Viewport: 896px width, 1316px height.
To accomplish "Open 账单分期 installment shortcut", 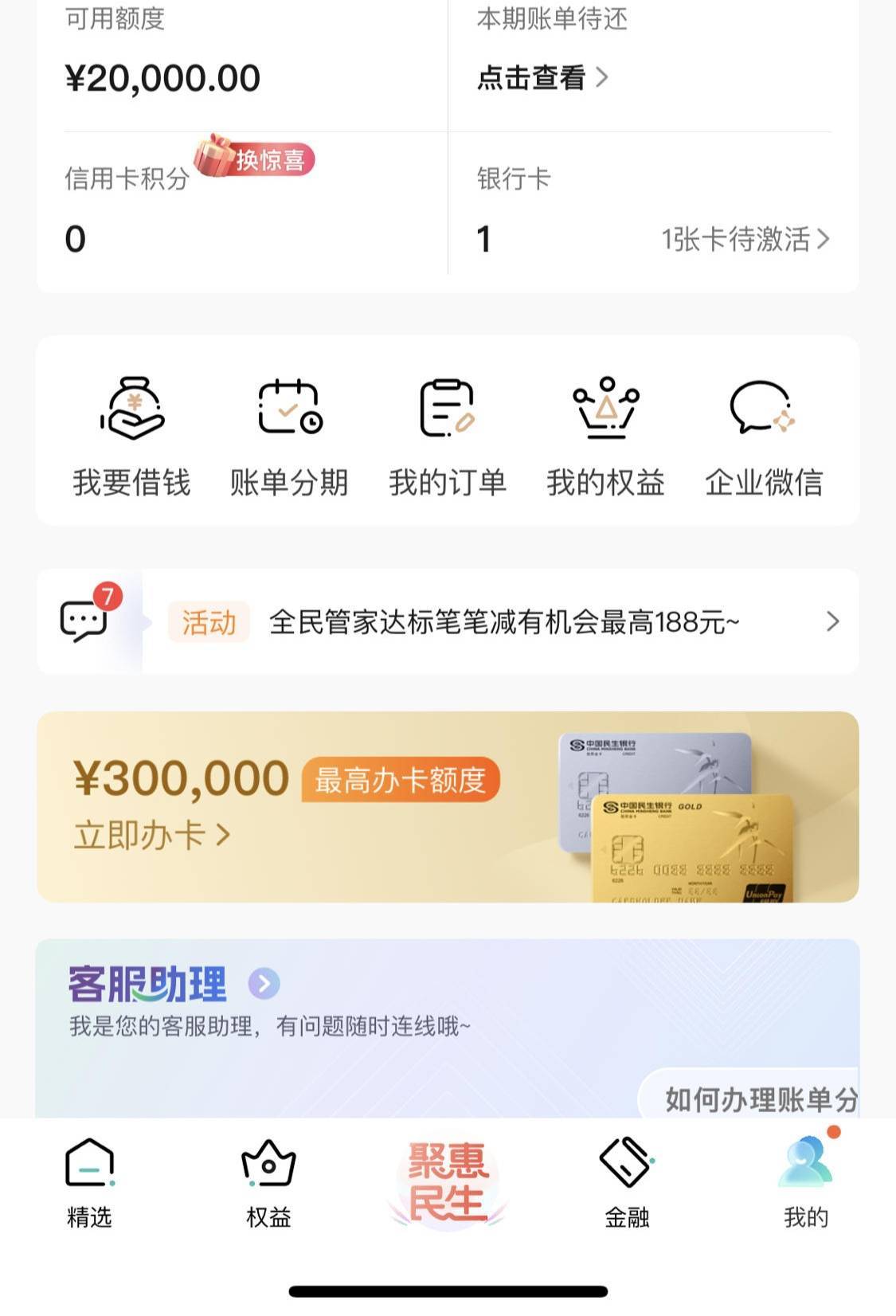I will tap(289, 438).
